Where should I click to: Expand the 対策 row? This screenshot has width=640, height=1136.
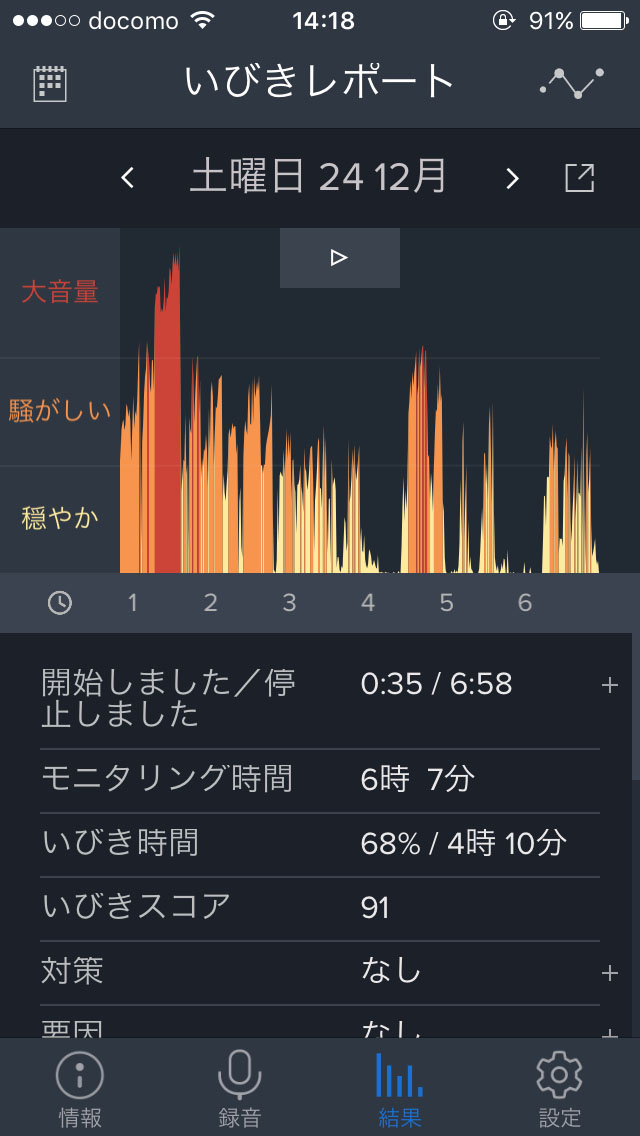point(610,973)
